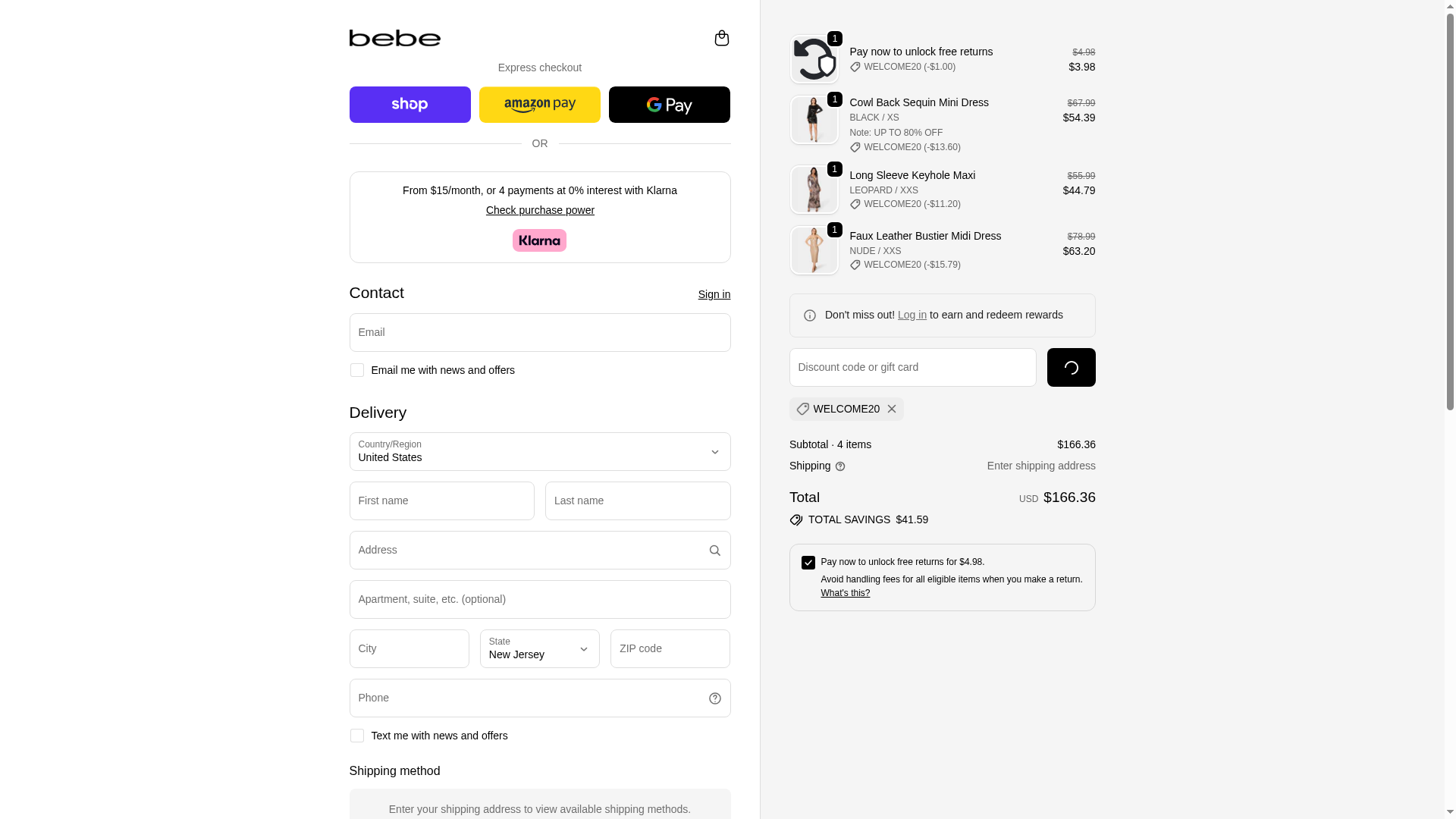Screen dimensions: 1456x819
Task: Focus the ZIP code field
Action: [670, 649]
